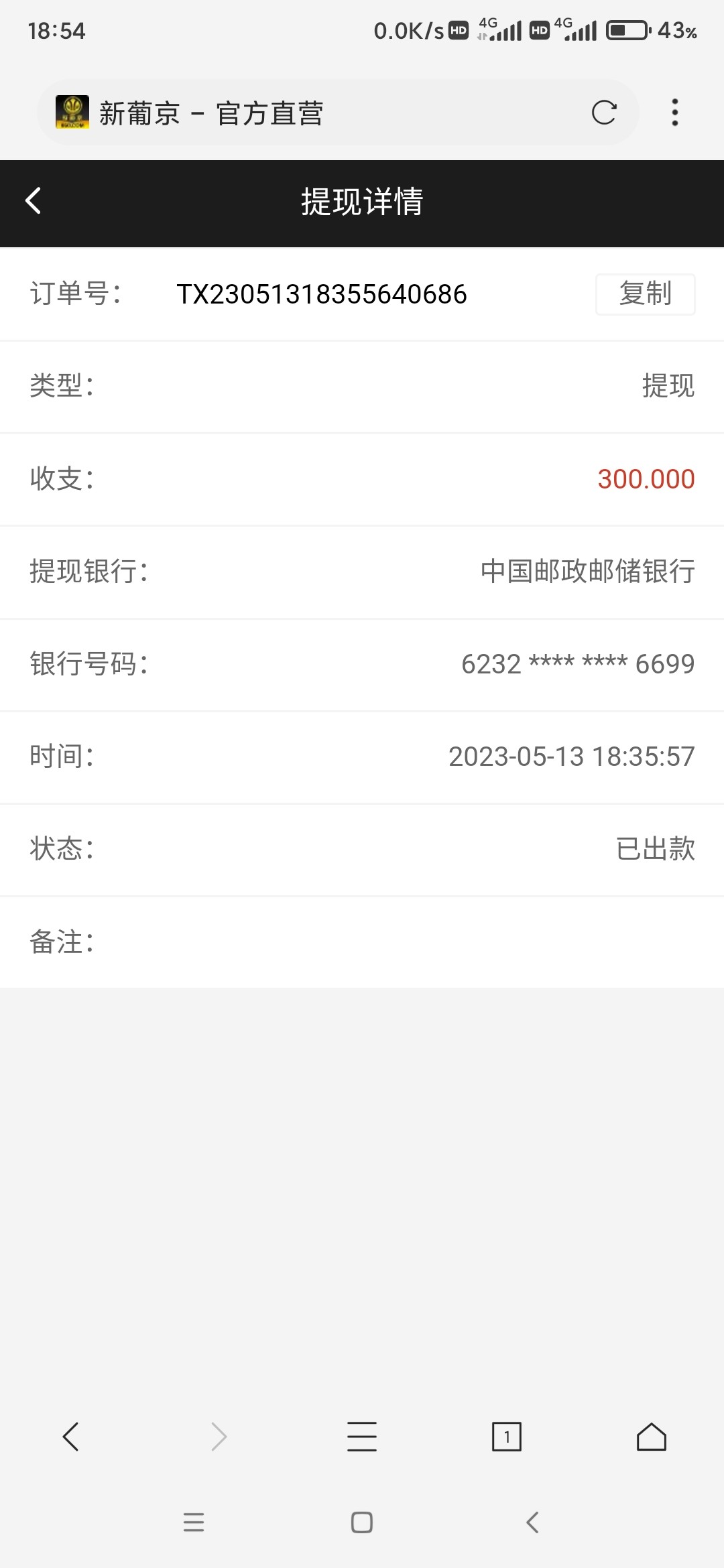724x1568 pixels.
Task: Tap the system home button
Action: (x=362, y=1522)
